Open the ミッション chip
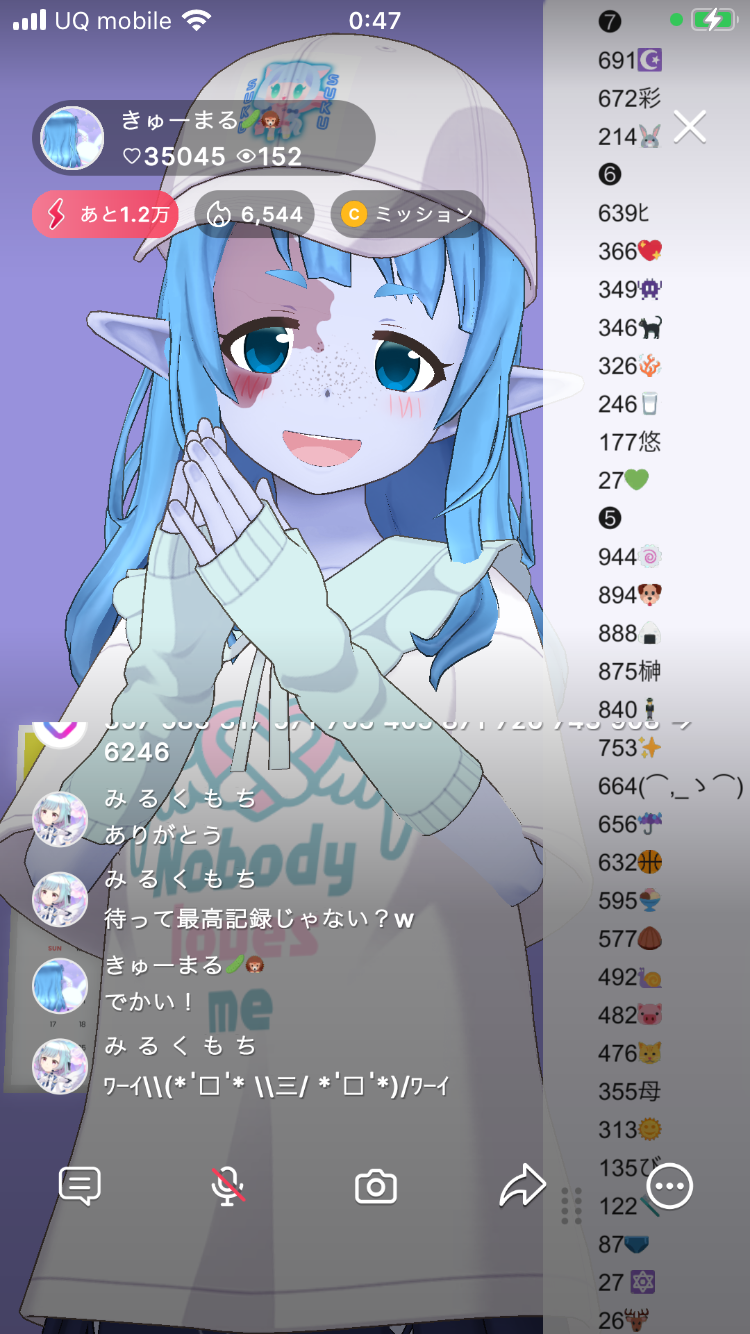This screenshot has height=1334, width=750. (407, 214)
